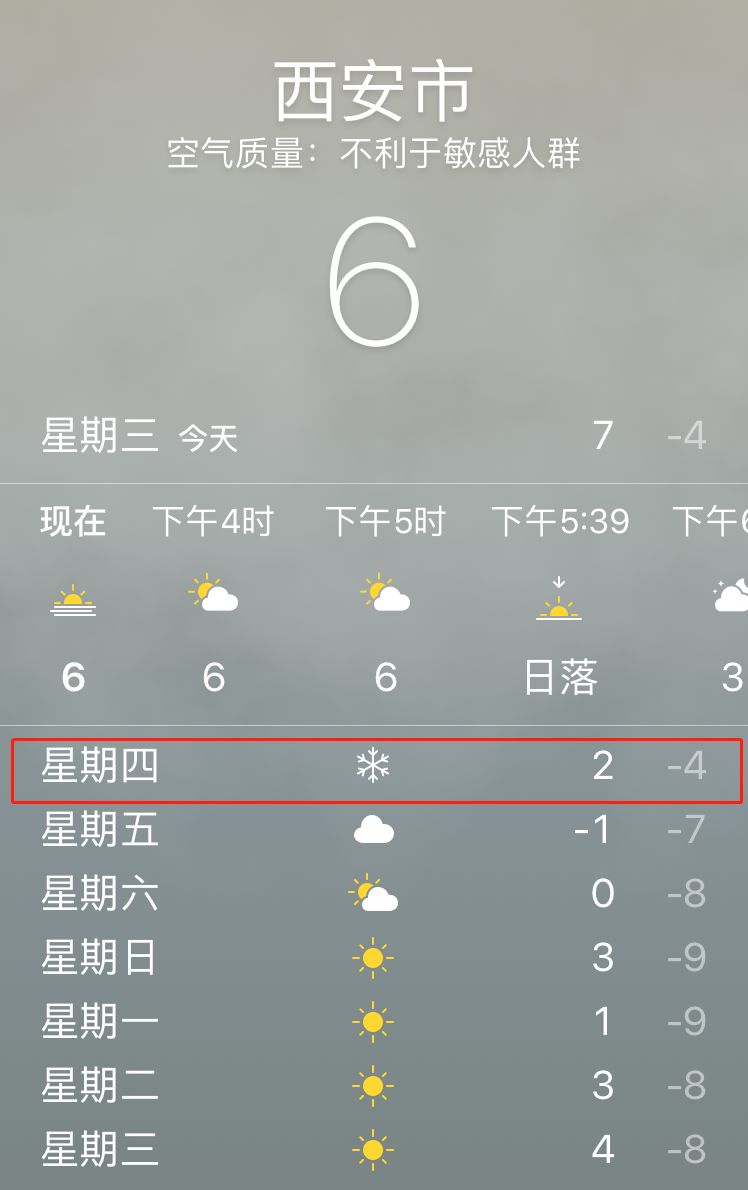Click the partly cloudy icon for 星期六

tap(373, 893)
